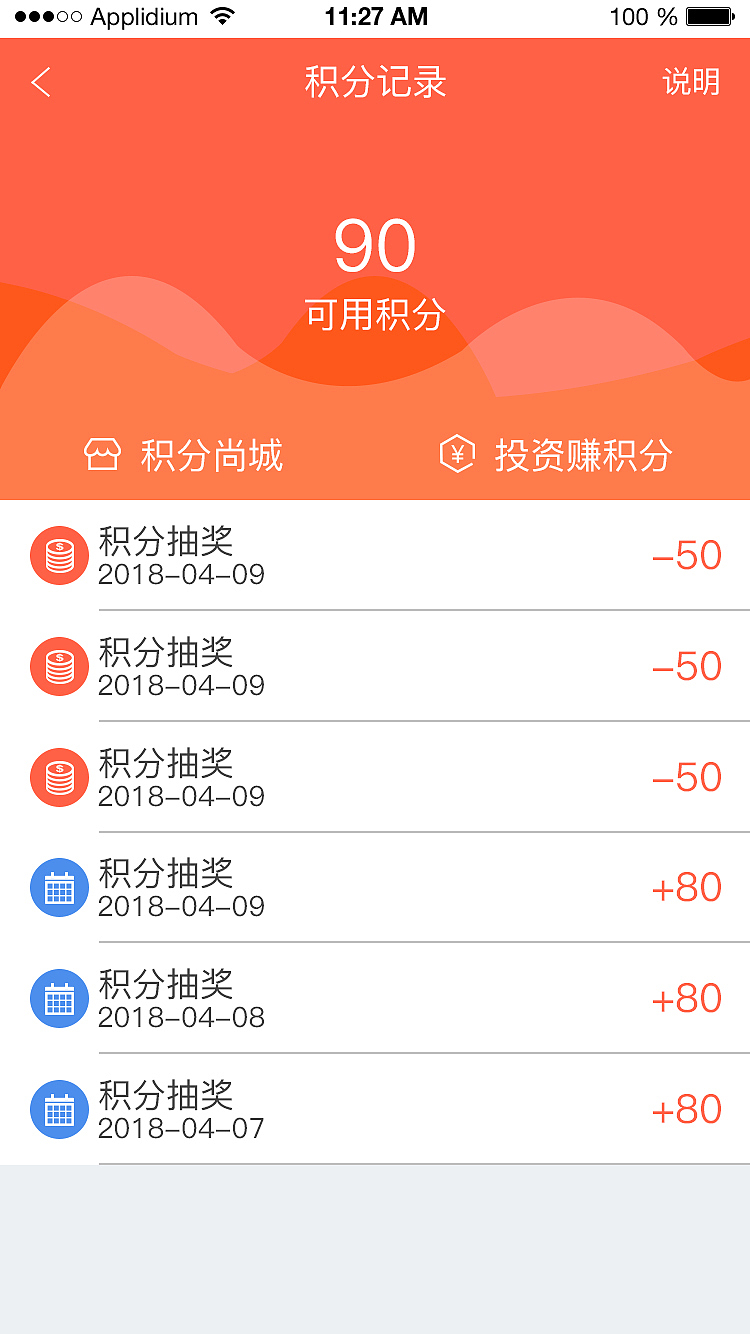Tap the +80 amount dated 2018-04-07
The width and height of the screenshot is (750, 1334).
point(689,1109)
